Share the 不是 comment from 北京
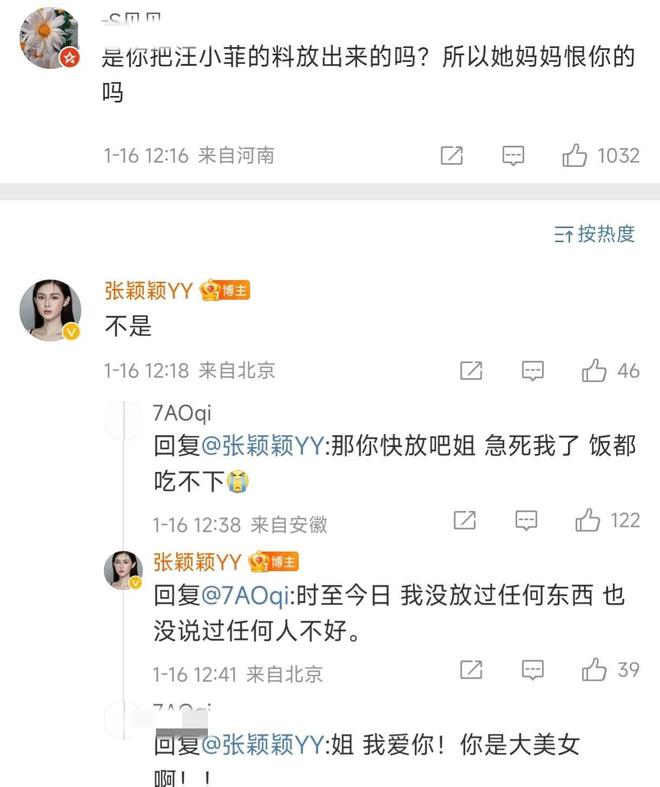 471,371
